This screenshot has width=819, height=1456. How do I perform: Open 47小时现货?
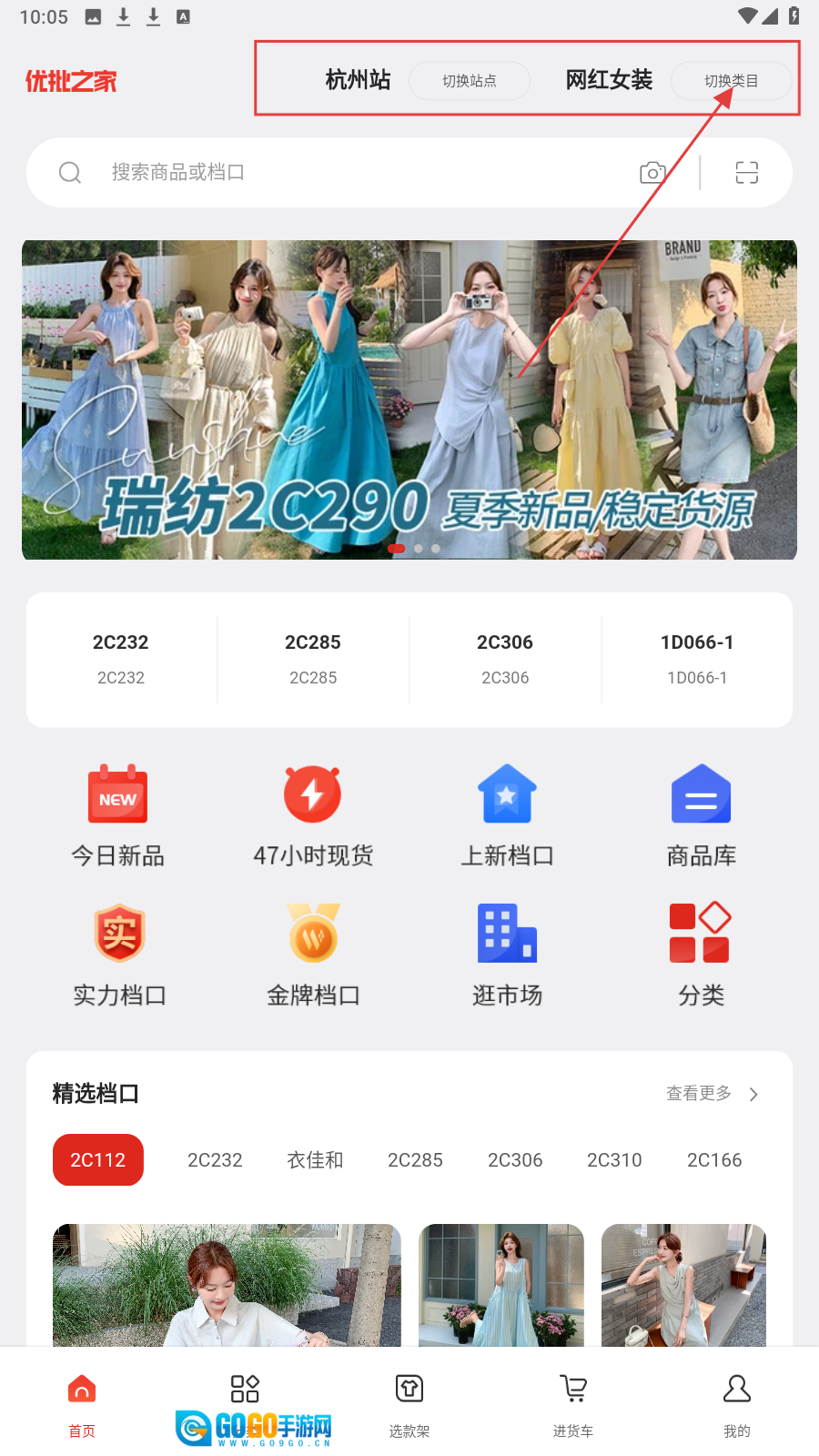pos(313,815)
